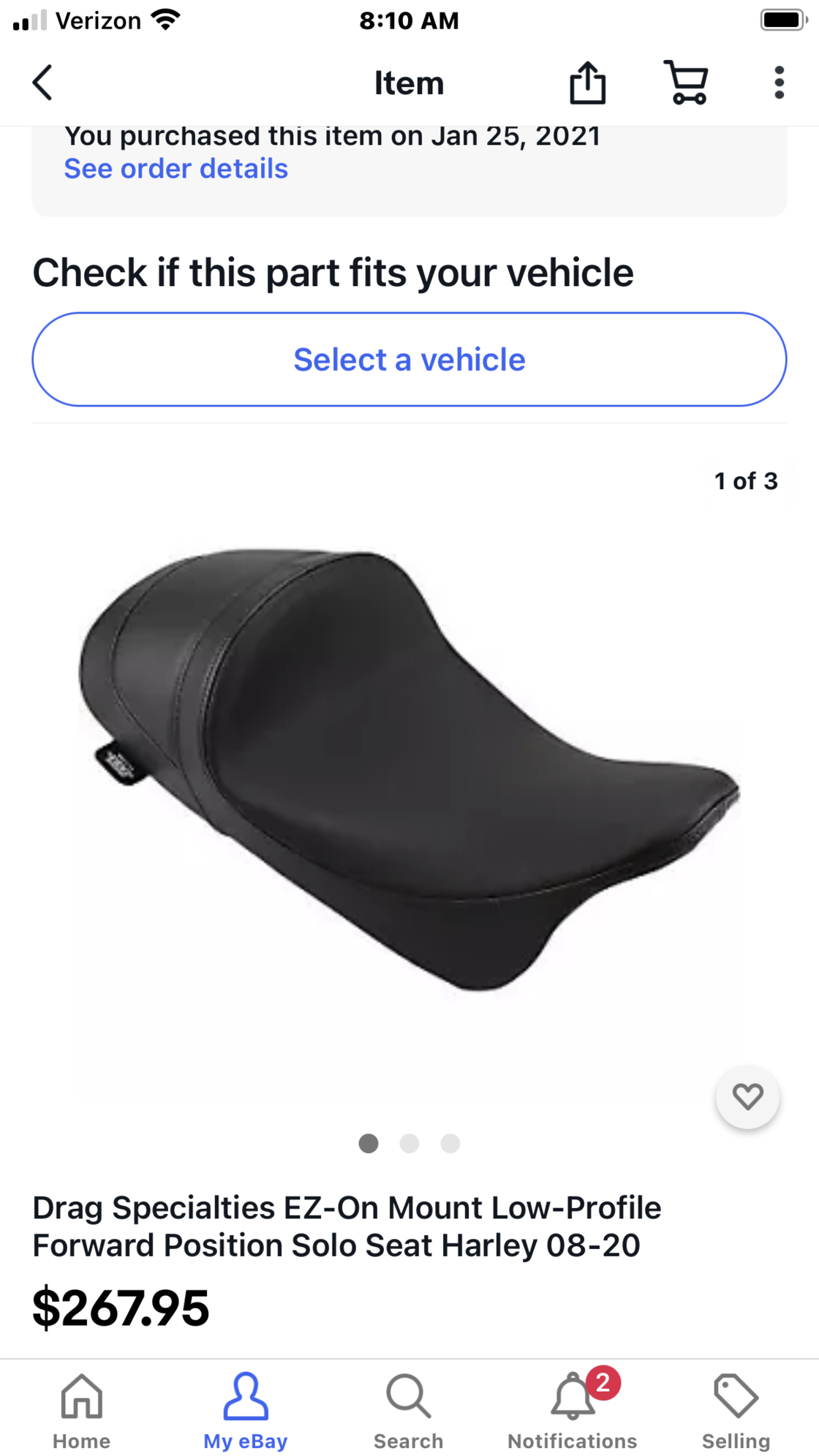Open the shopping cart
Screen dimensions: 819x1456
pos(685,83)
